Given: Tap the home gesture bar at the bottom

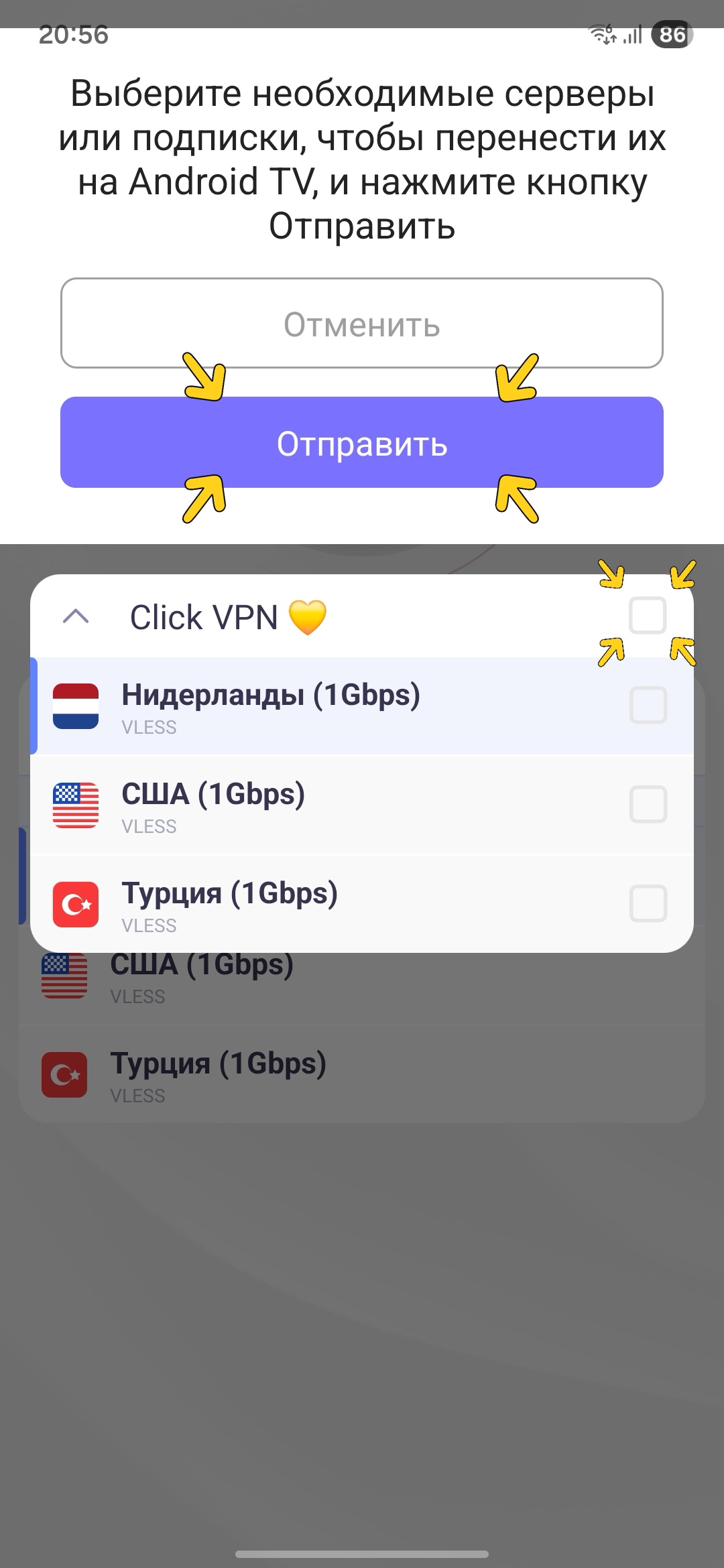Looking at the screenshot, I should point(362,1555).
